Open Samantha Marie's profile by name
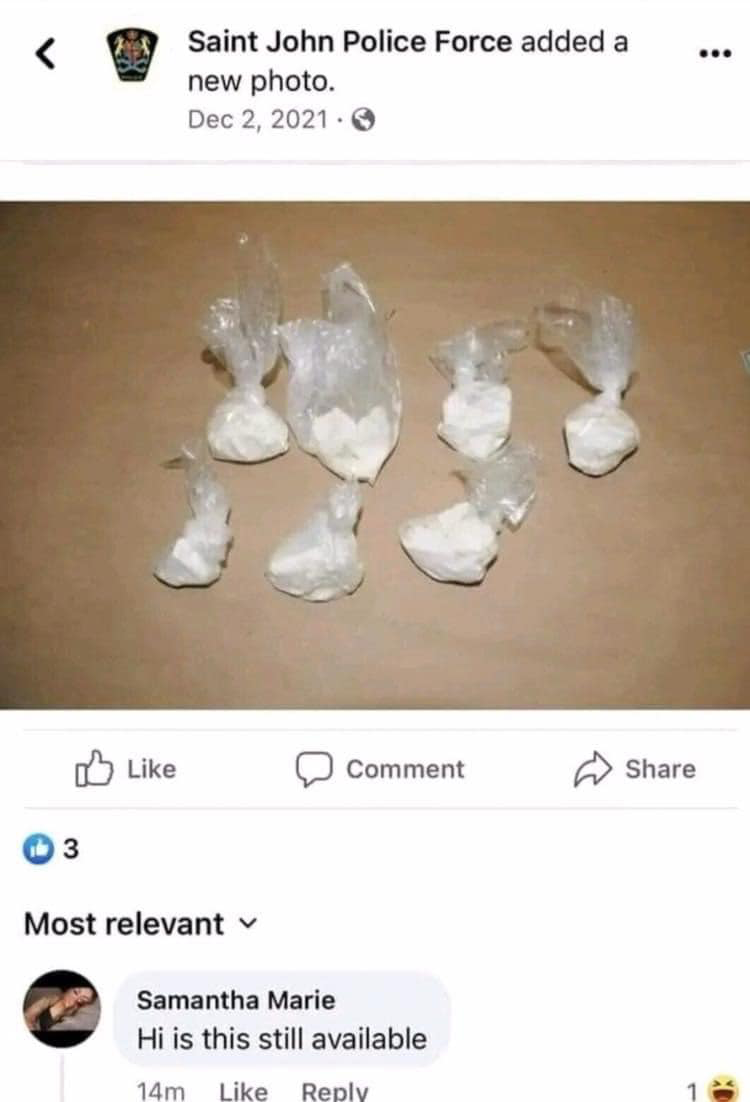 [236, 999]
